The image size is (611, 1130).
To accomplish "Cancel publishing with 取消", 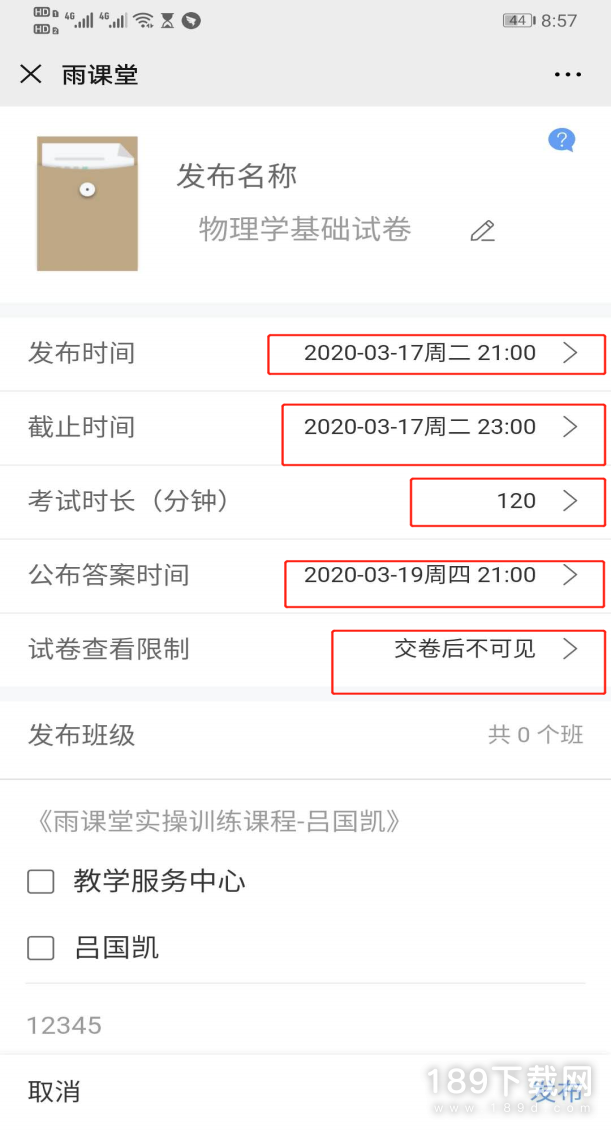I will coord(54,1091).
